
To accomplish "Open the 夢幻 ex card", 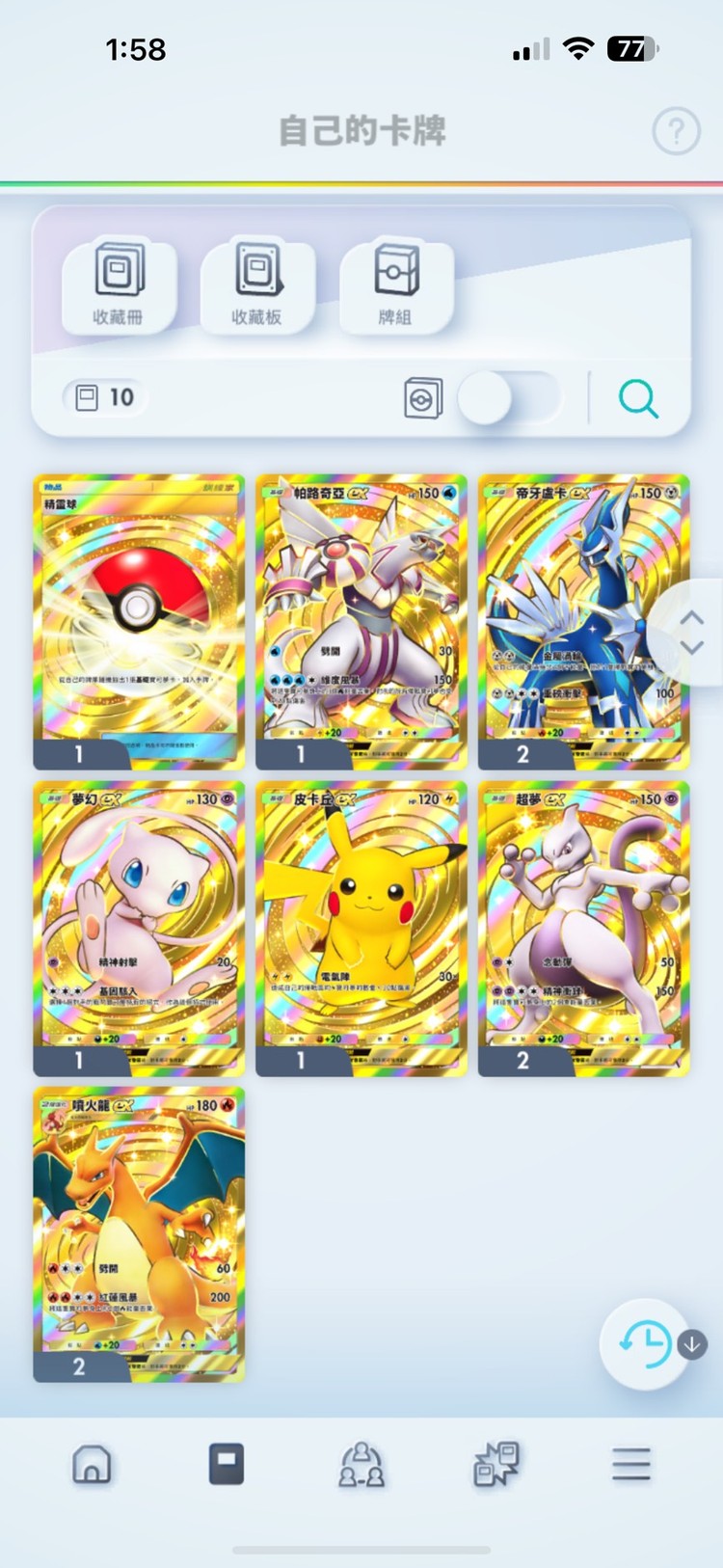I will (x=139, y=928).
